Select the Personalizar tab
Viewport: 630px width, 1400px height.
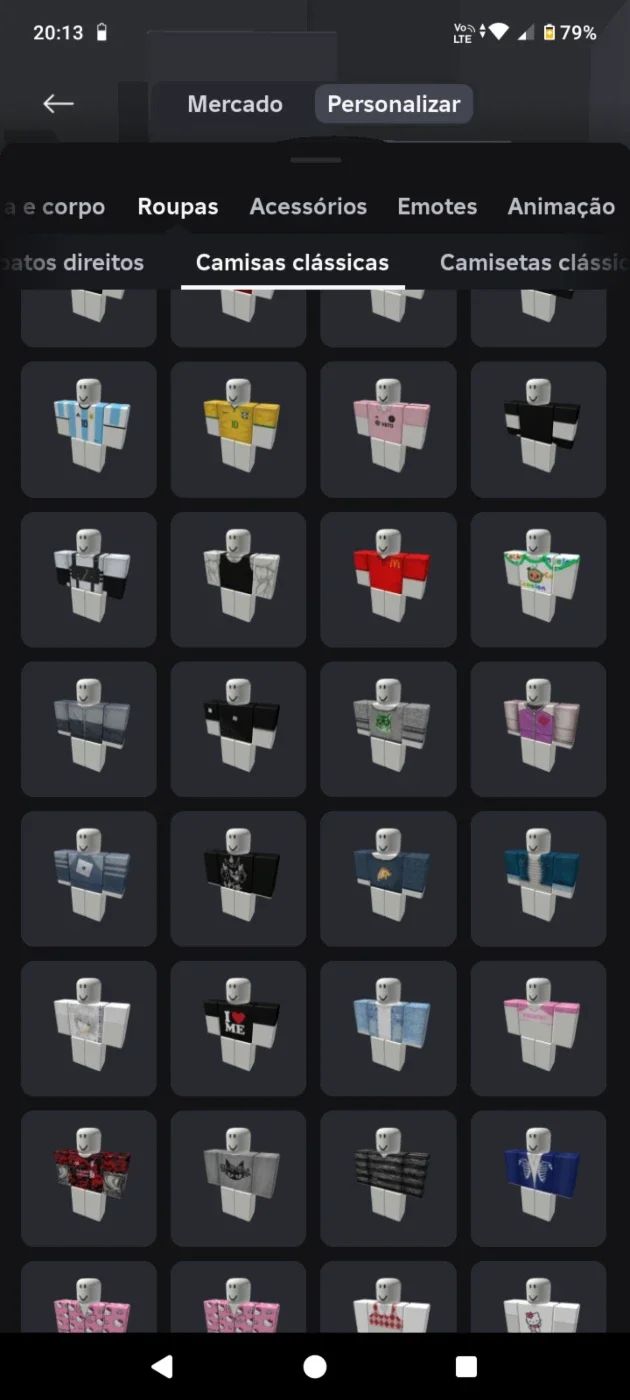394,104
